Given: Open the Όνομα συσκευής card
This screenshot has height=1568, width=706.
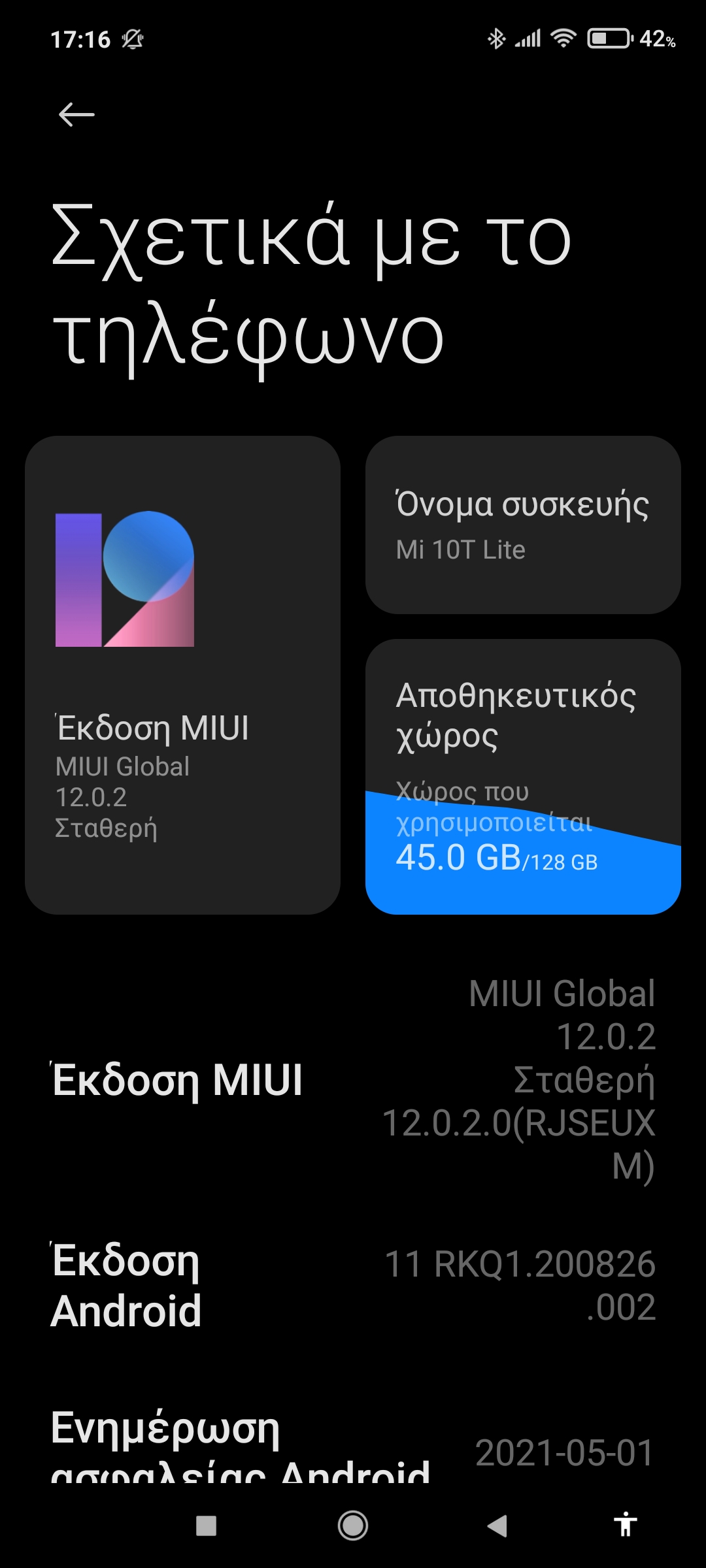Looking at the screenshot, I should click(x=523, y=525).
